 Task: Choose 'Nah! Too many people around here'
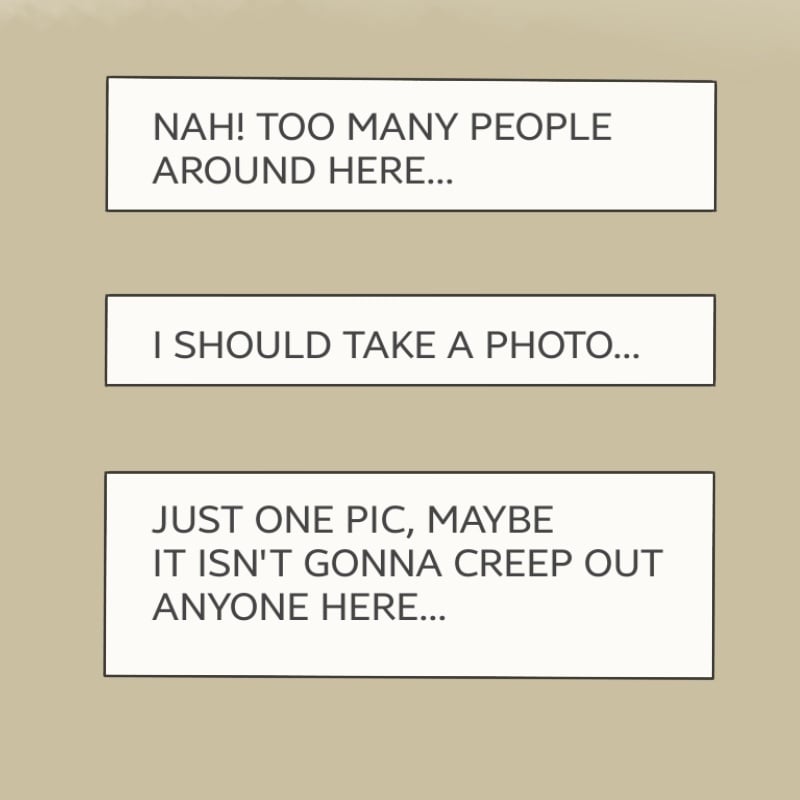pos(411,144)
